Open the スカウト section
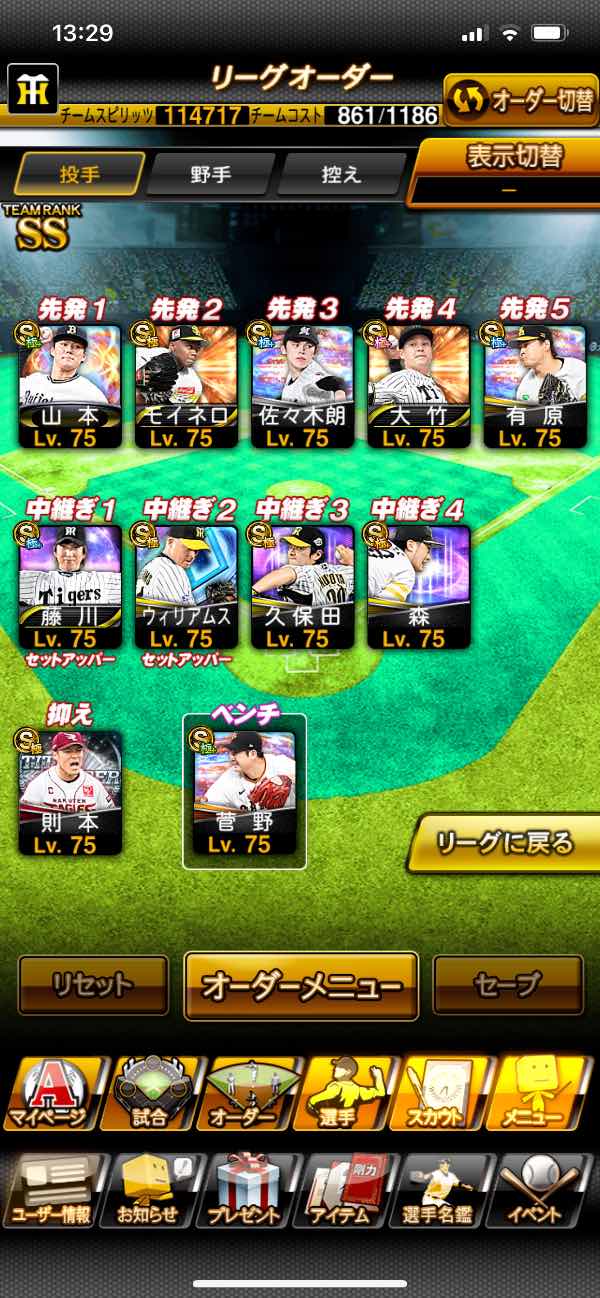Screen dimensions: 600x1298 tap(445, 1092)
